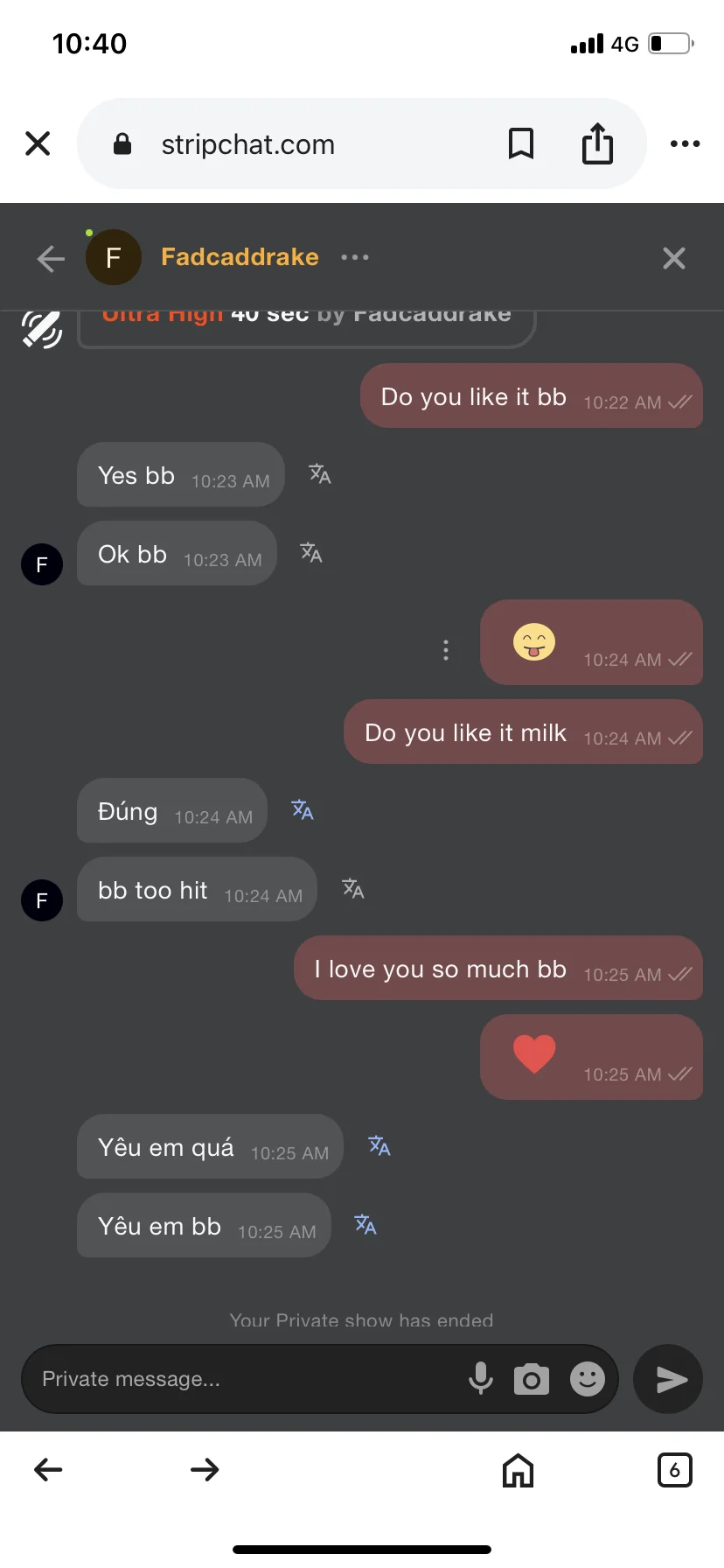Image resolution: width=724 pixels, height=1568 pixels.
Task: Record a voice message
Action: coord(481,1379)
